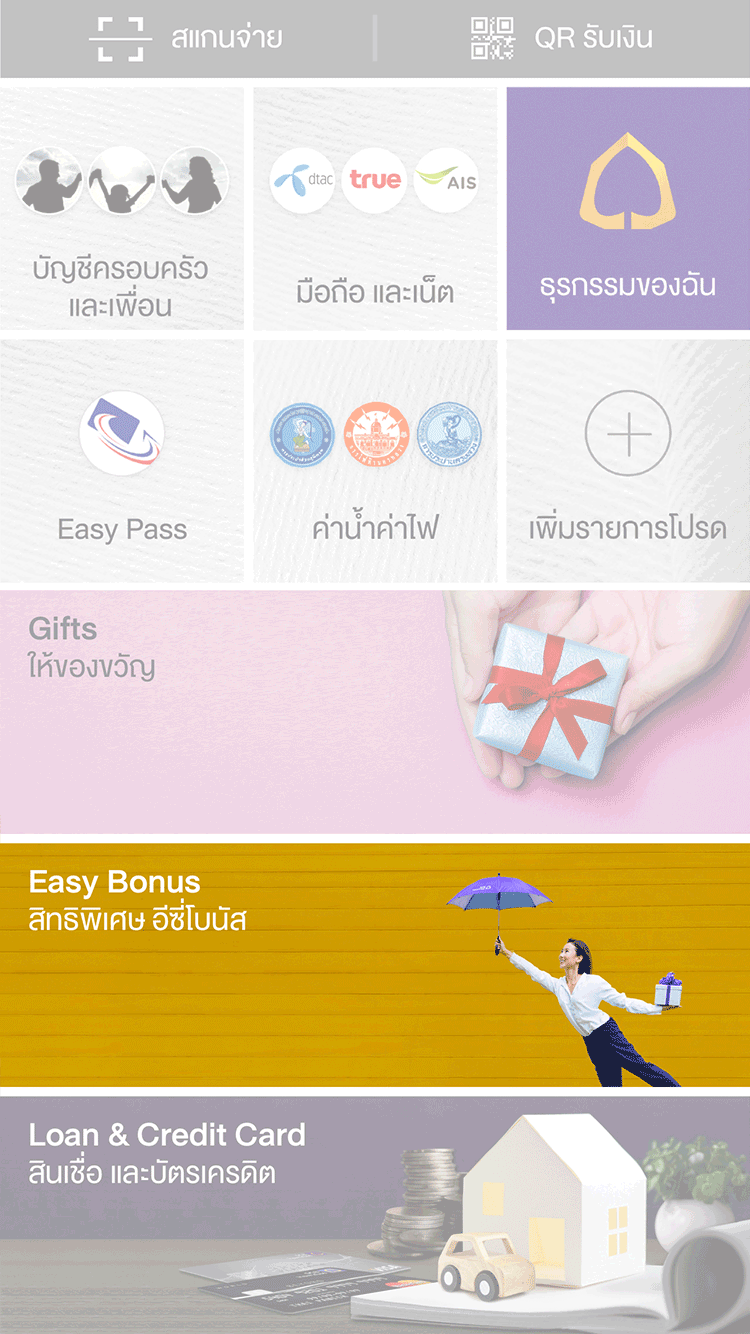
Task: Open บัญชีครอบครัวและเพื่อน tile
Action: tap(122, 208)
